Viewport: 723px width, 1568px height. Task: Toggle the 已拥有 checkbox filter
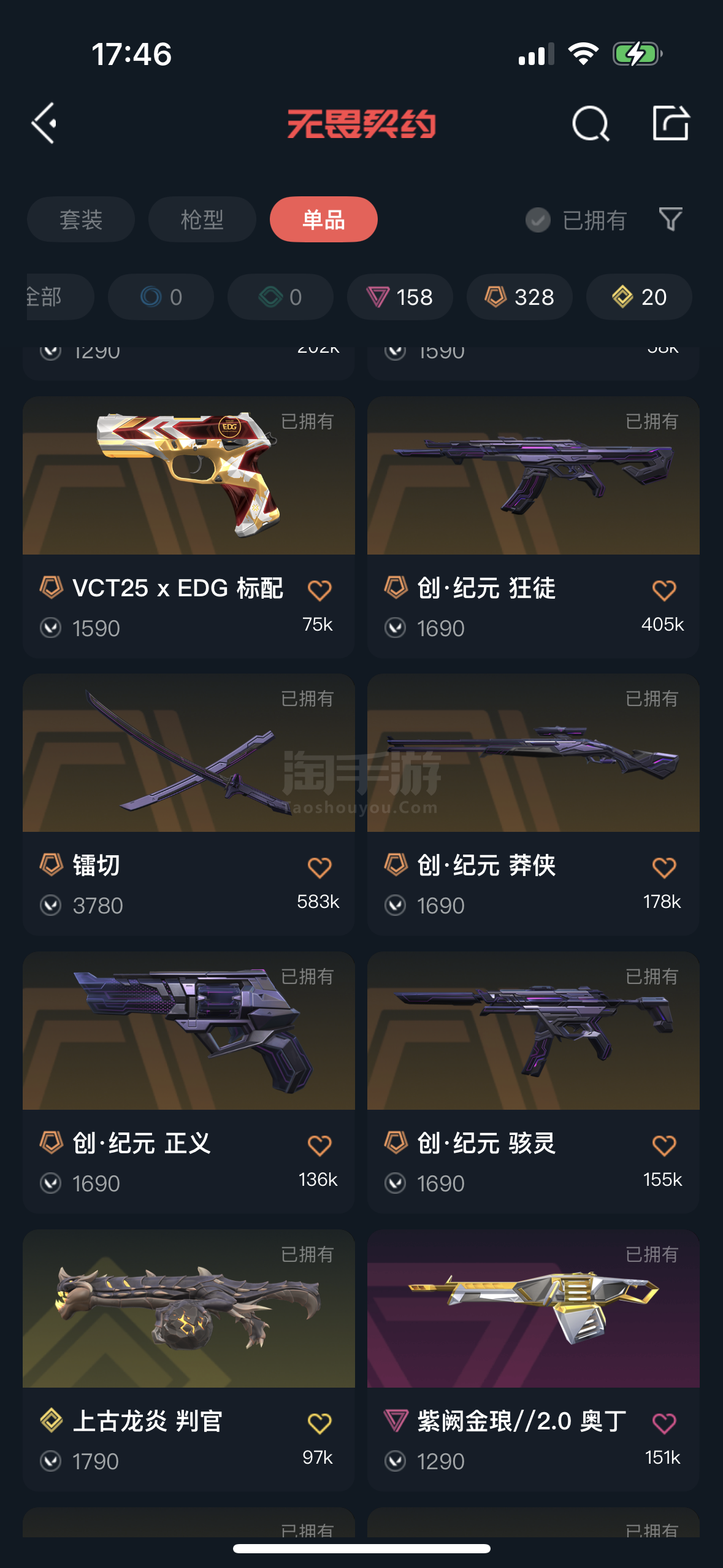click(x=576, y=220)
